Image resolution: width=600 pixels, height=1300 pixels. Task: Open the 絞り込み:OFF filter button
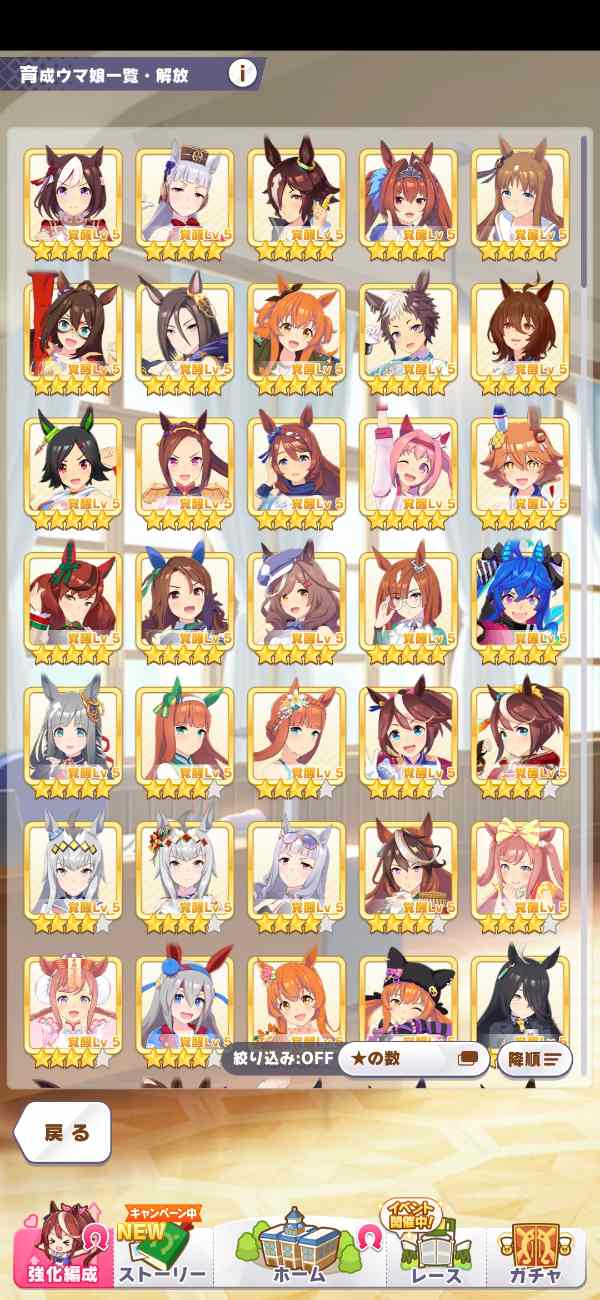[x=279, y=1058]
